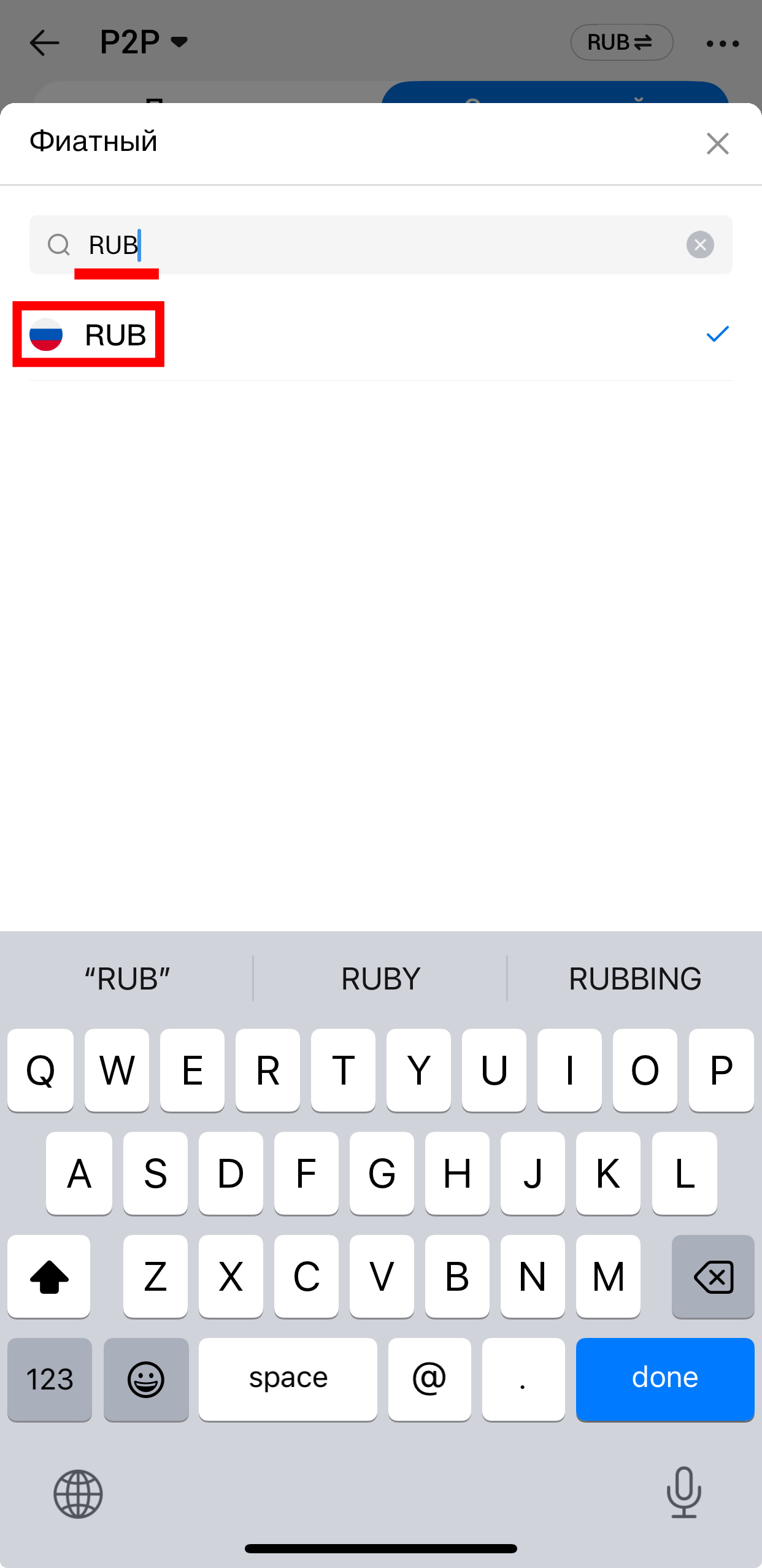The width and height of the screenshot is (762, 1568).
Task: Switch keyboard to 123 numbers
Action: point(50,1379)
